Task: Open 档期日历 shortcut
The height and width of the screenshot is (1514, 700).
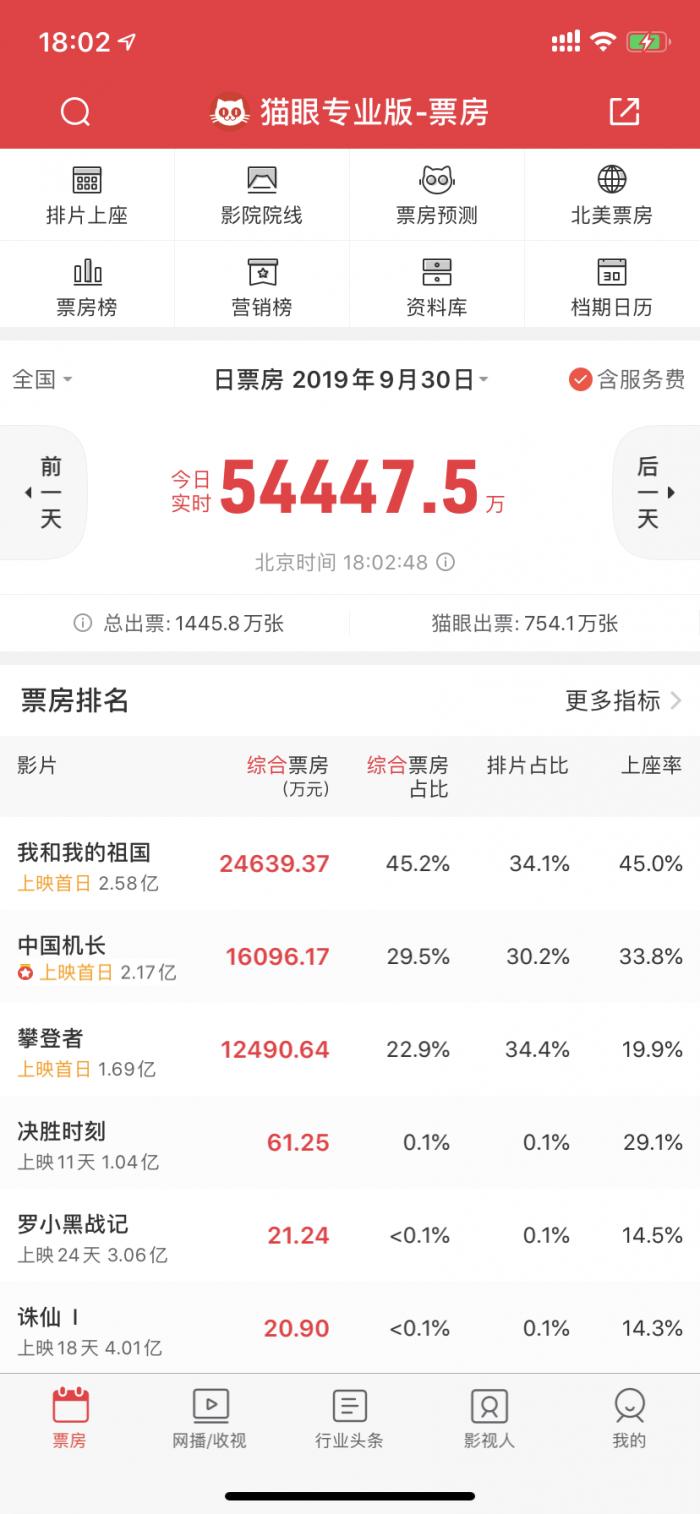Action: pyautogui.click(x=611, y=286)
